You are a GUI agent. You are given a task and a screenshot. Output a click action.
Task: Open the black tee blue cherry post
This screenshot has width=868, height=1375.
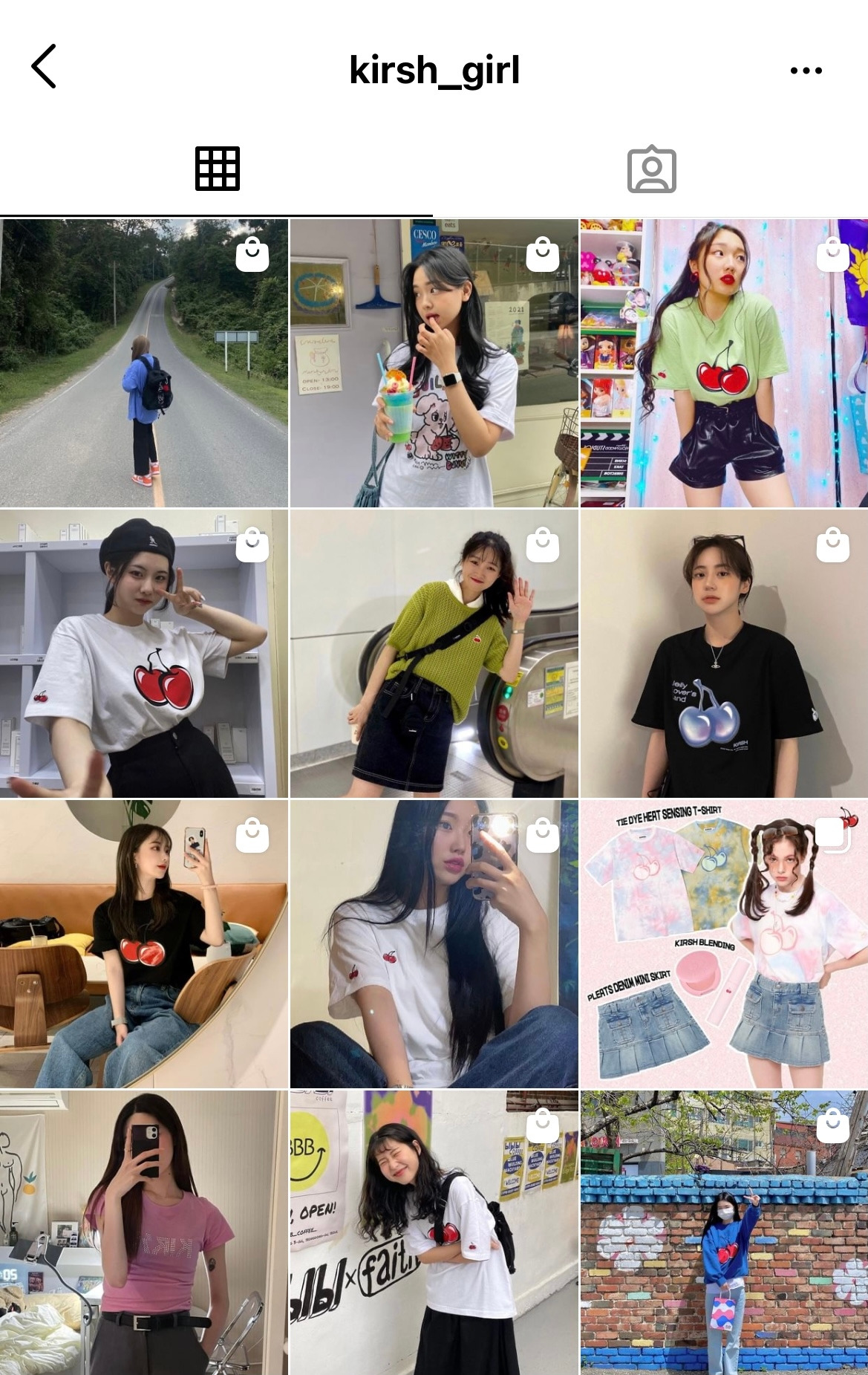tap(724, 654)
